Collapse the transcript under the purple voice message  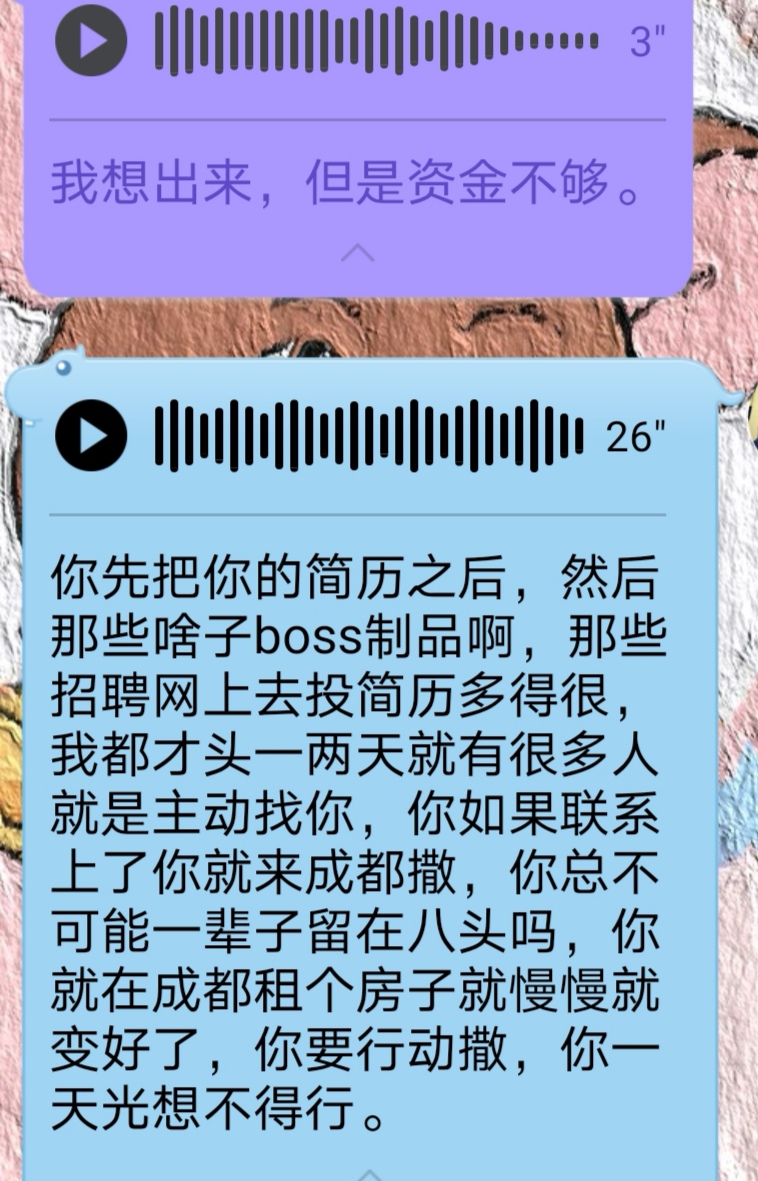[x=358, y=253]
